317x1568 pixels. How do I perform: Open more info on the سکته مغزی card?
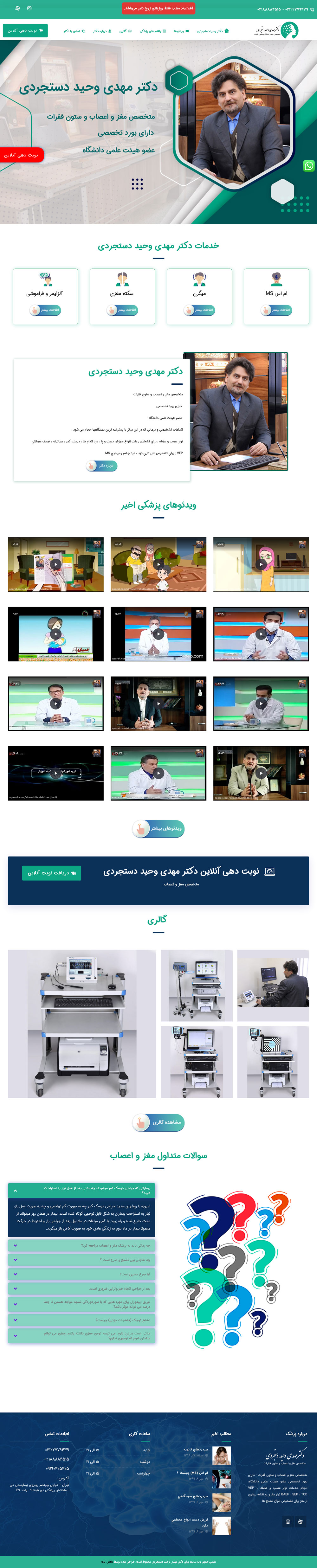122,310
